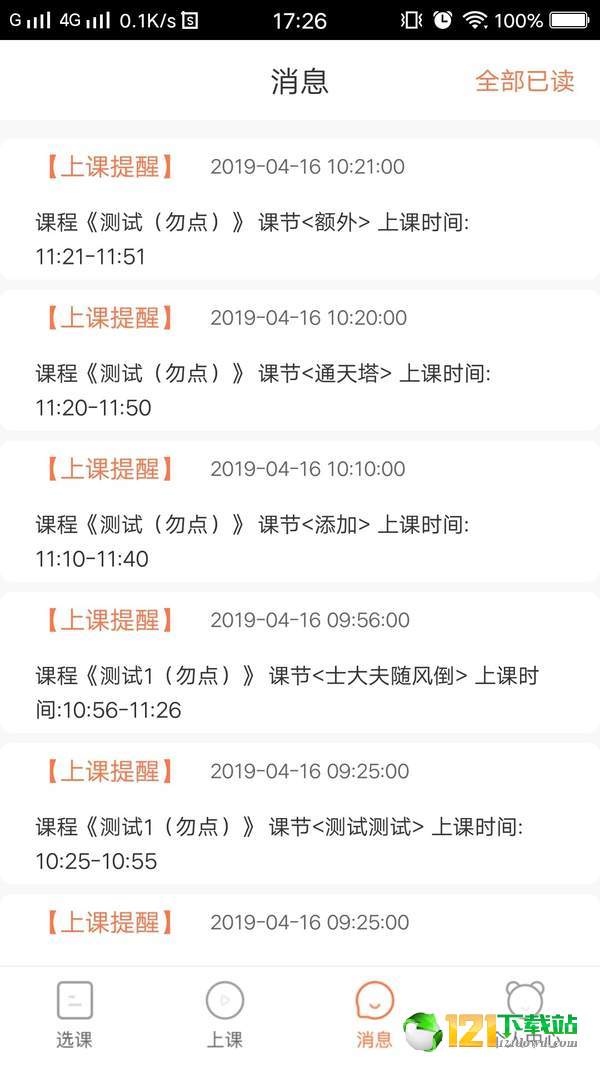Mark all messages as read (全部已读)
This screenshot has width=600, height=1067.
point(524,81)
